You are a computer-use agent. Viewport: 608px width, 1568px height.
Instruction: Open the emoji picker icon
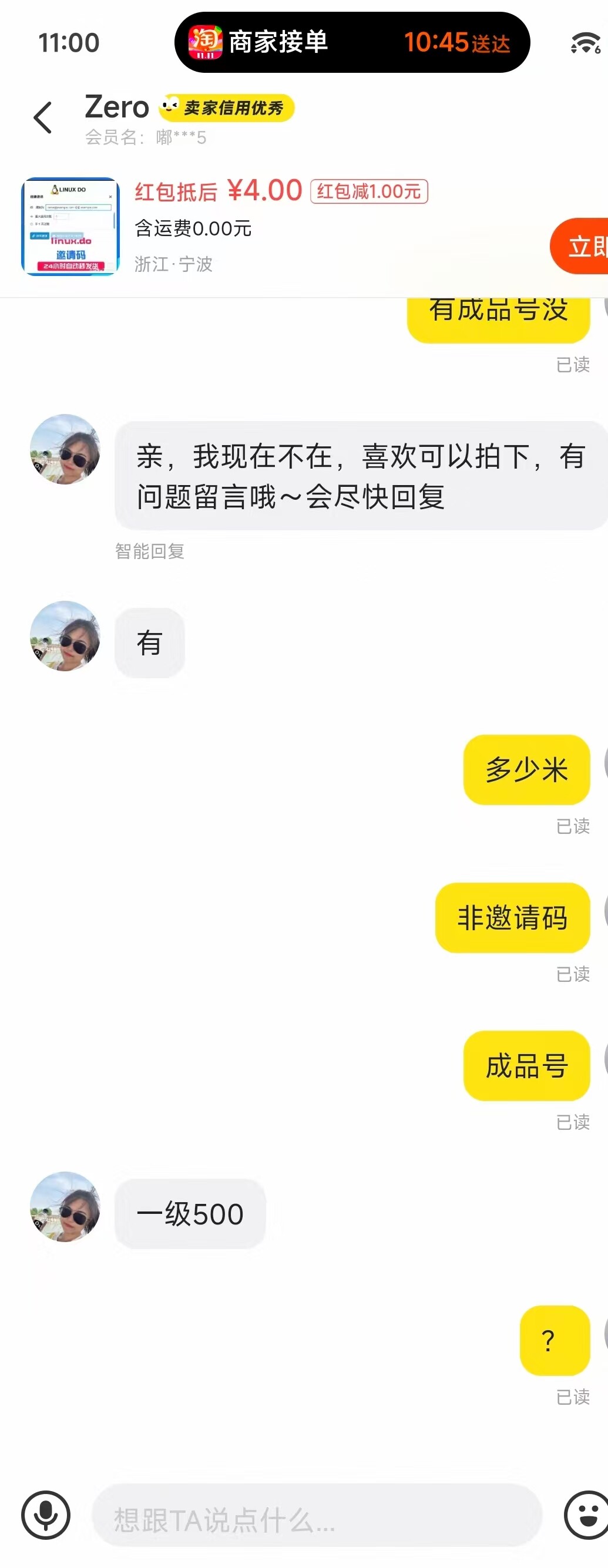click(586, 1515)
